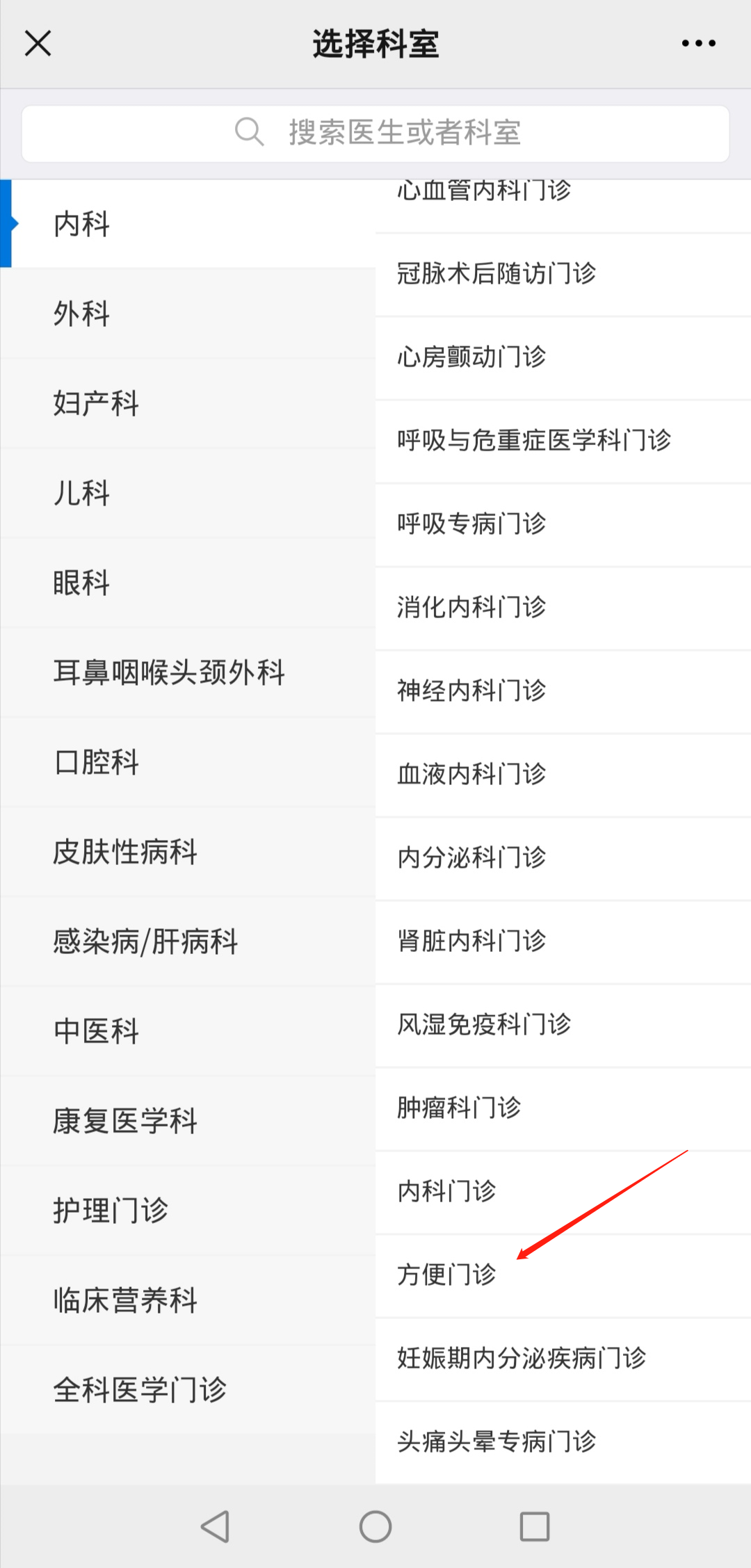Select the 妇产科 category
The width and height of the screenshot is (751, 1568).
[x=96, y=403]
